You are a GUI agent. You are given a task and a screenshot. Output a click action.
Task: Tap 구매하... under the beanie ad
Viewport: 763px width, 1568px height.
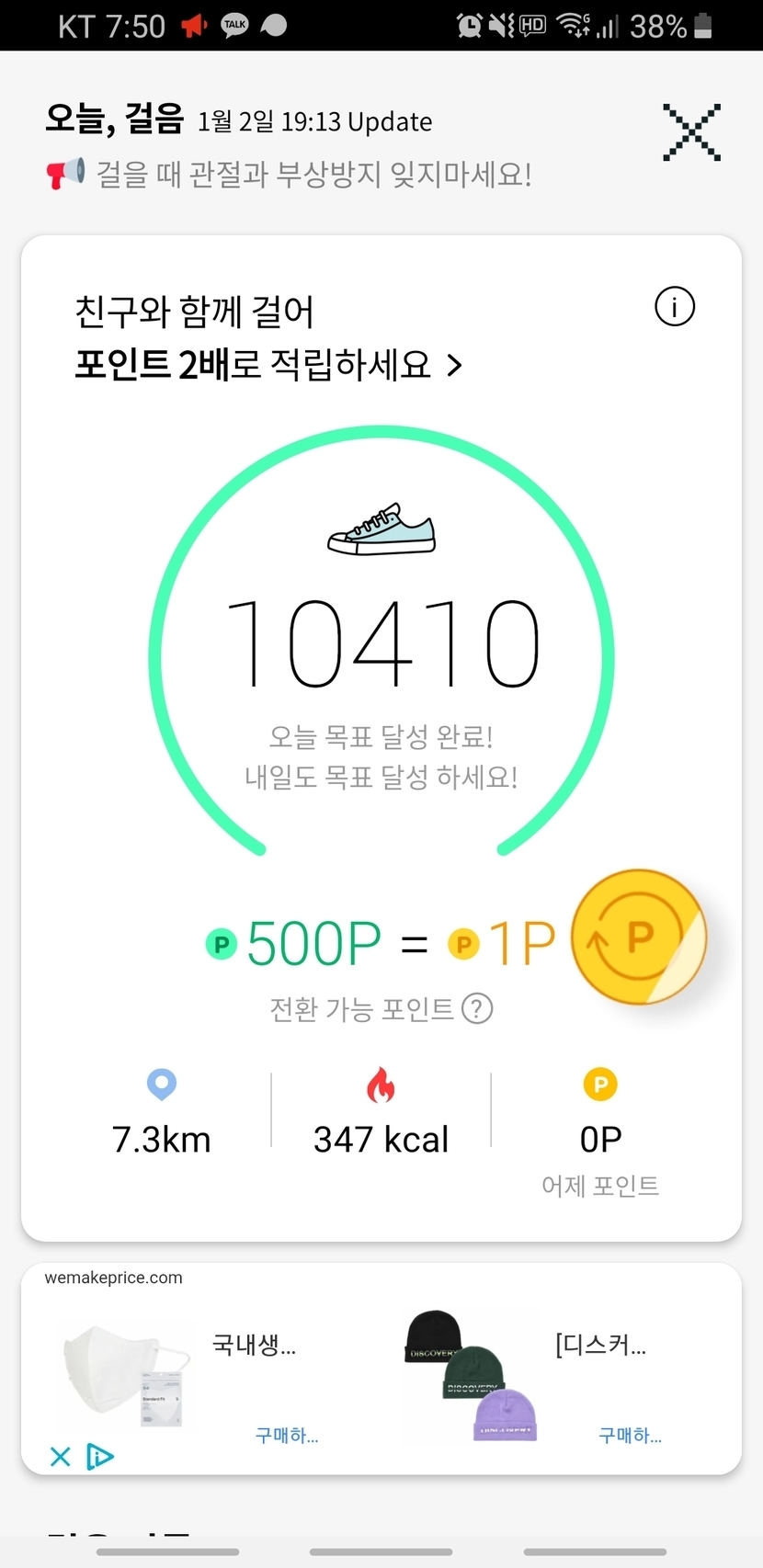tap(630, 1436)
